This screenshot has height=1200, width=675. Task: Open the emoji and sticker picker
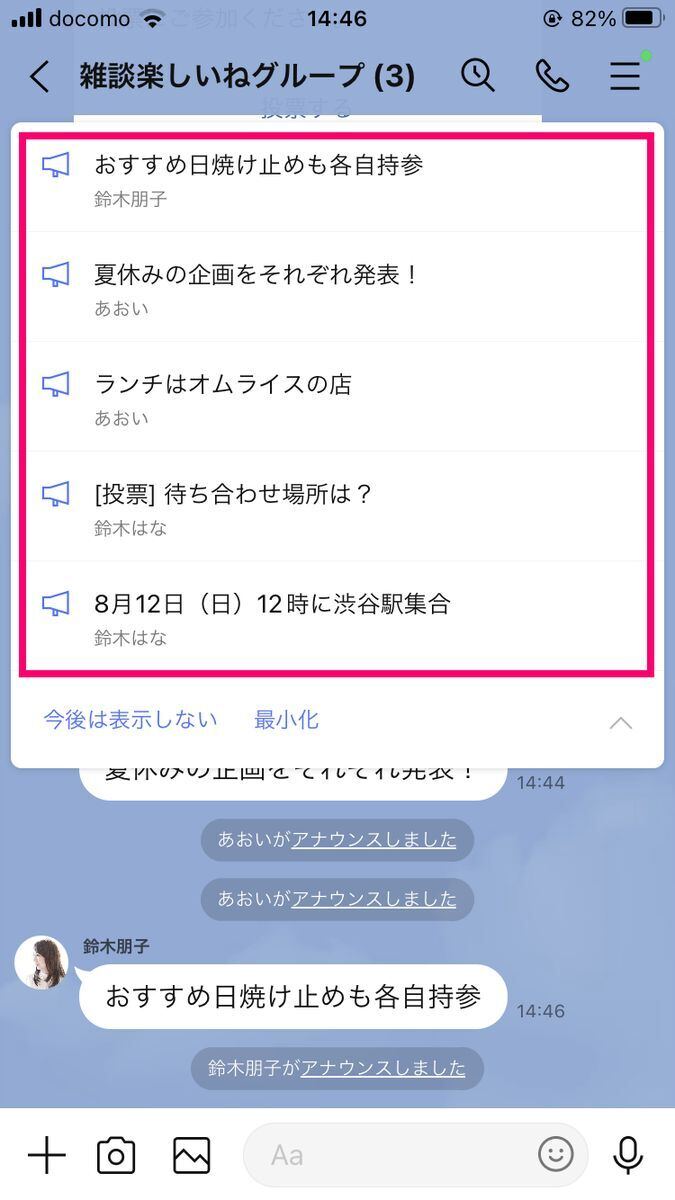556,1156
